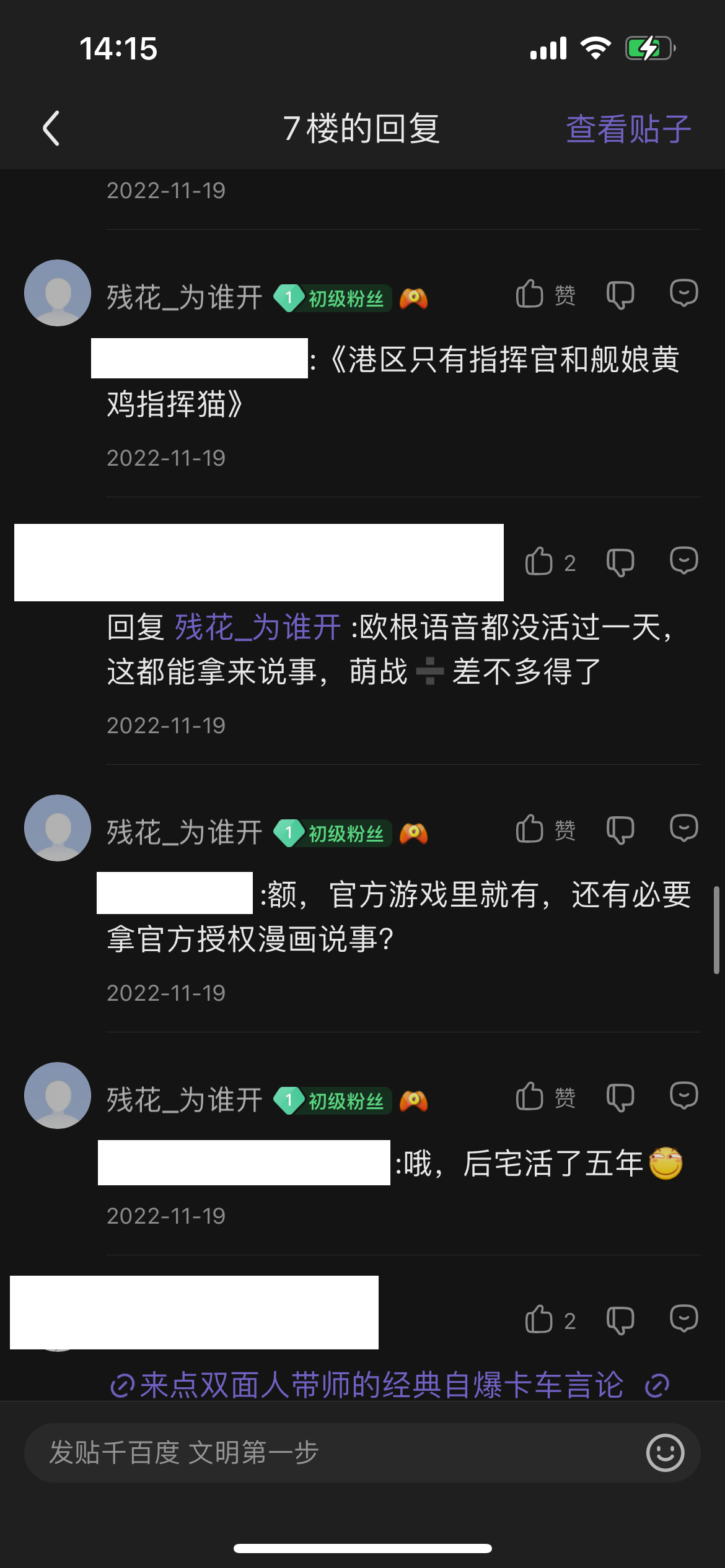Image resolution: width=725 pixels, height=1568 pixels.
Task: Reply to the 欧根语音都没活过一天 comment
Action: 683,561
